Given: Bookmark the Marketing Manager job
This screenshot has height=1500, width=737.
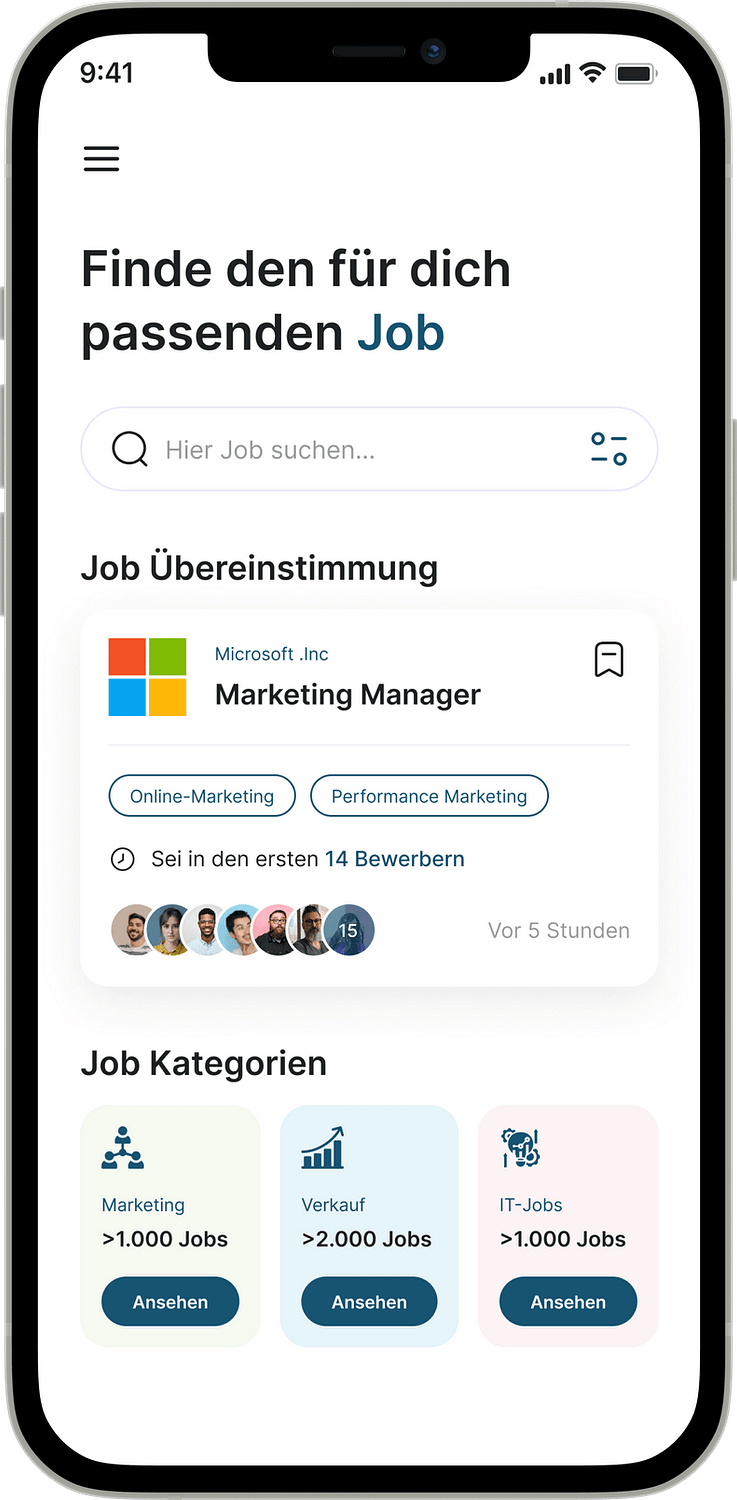Looking at the screenshot, I should point(609,660).
